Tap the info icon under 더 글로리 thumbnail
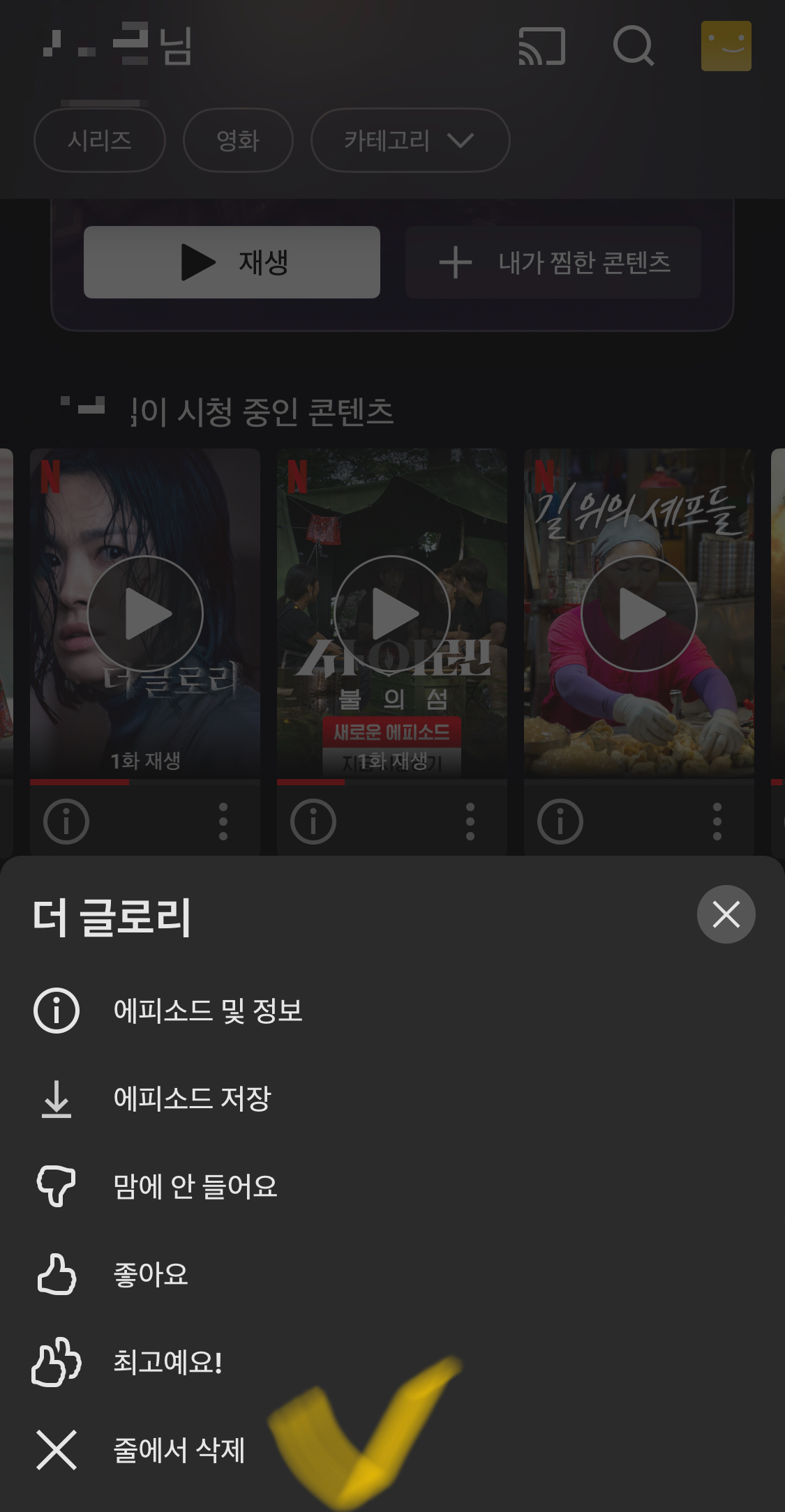This screenshot has height=1512, width=785. pyautogui.click(x=65, y=820)
